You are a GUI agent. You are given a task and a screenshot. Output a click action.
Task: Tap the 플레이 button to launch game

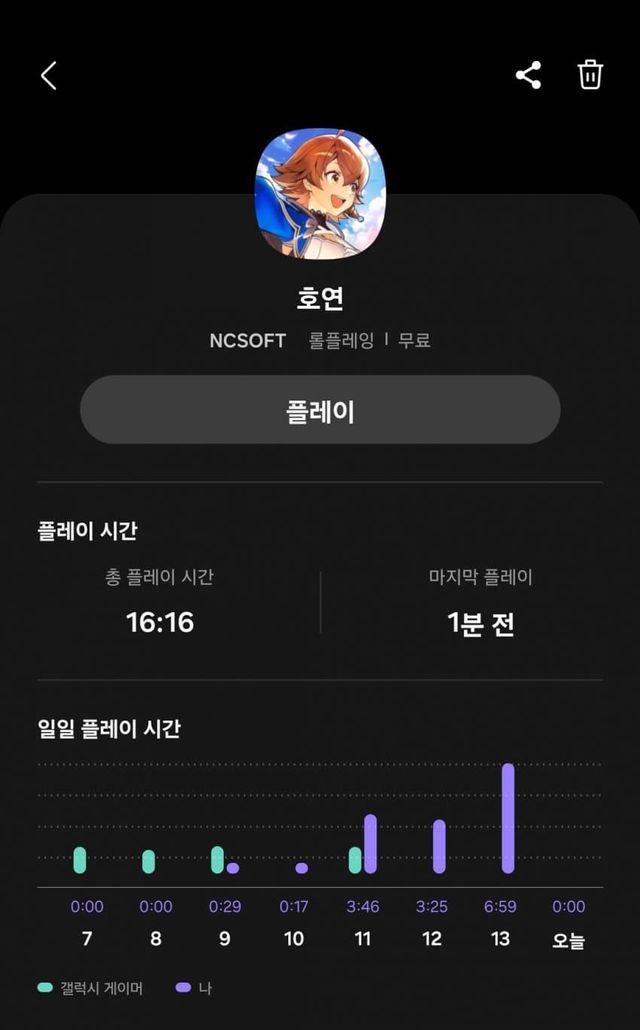pos(320,409)
